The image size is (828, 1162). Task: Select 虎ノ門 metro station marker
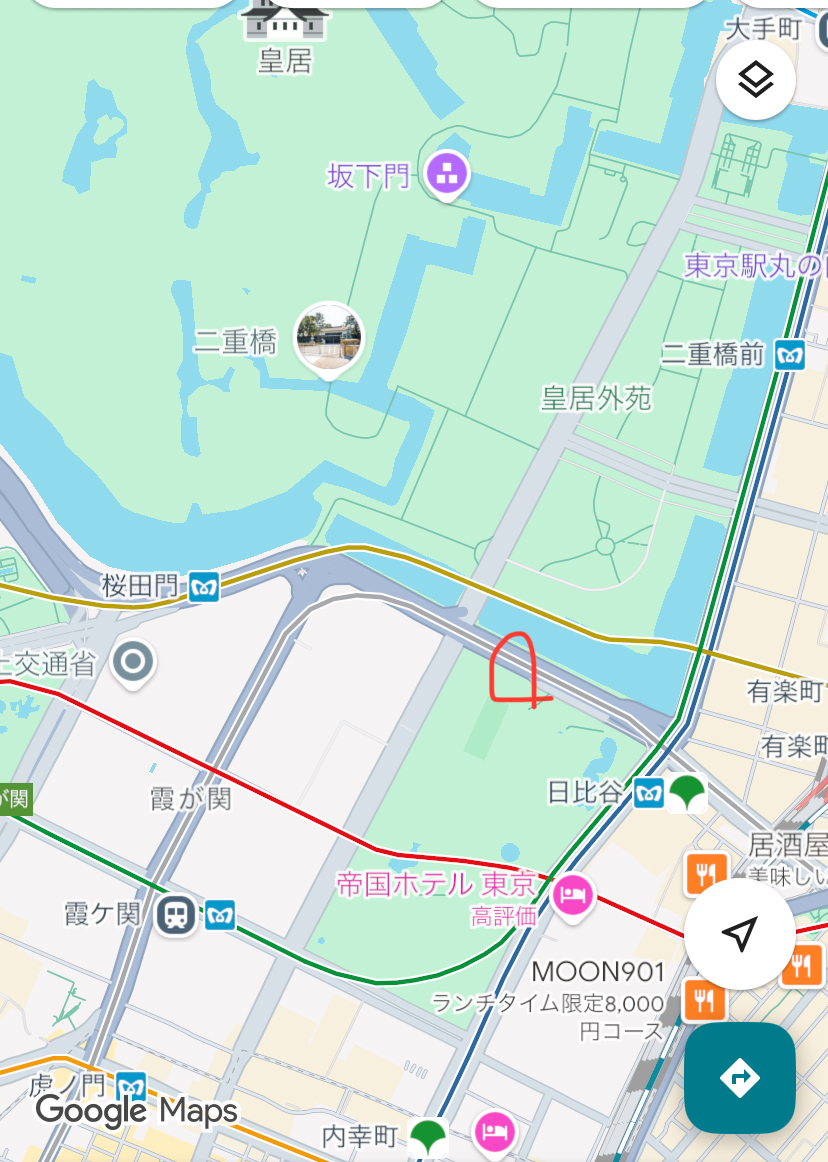[x=131, y=1087]
